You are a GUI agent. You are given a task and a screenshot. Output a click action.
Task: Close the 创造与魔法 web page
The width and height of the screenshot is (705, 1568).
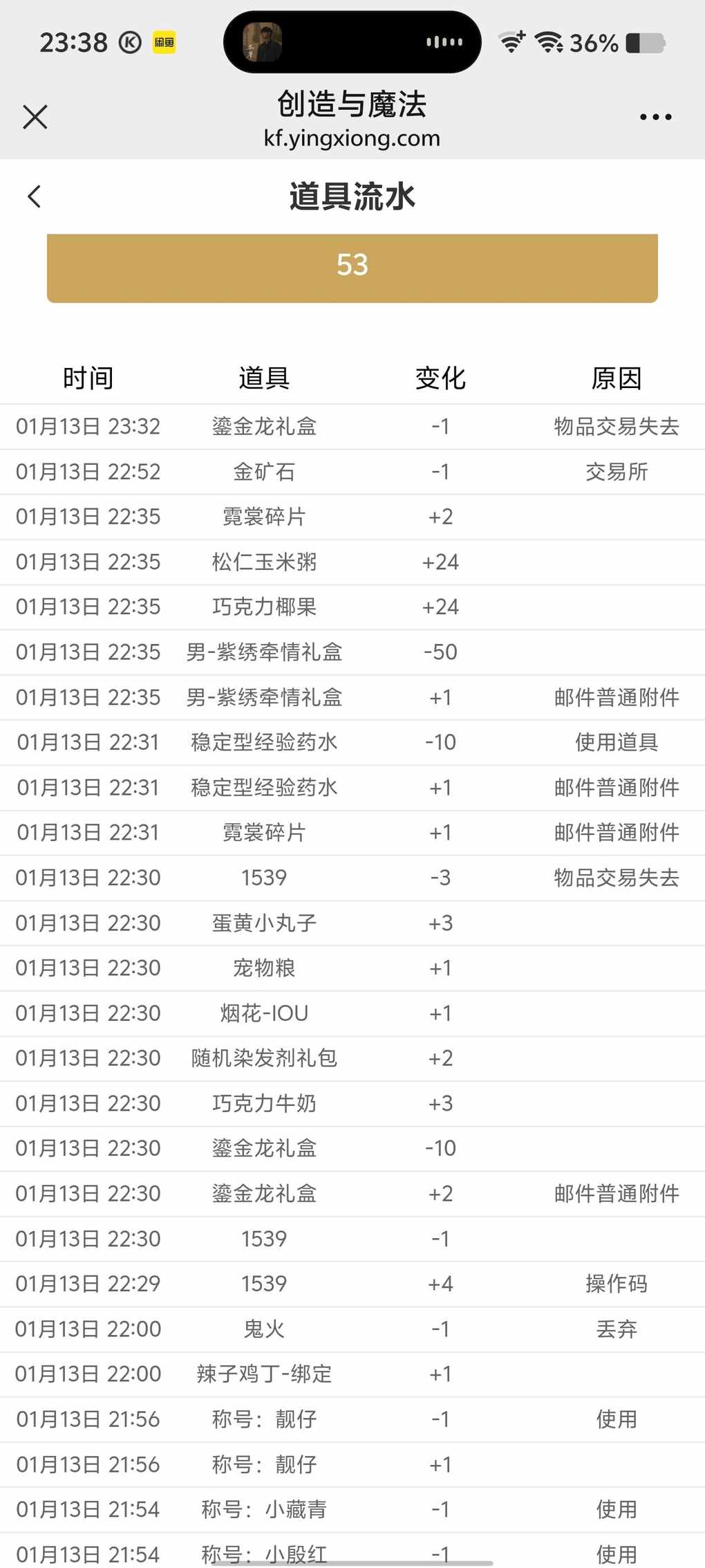pos(35,117)
